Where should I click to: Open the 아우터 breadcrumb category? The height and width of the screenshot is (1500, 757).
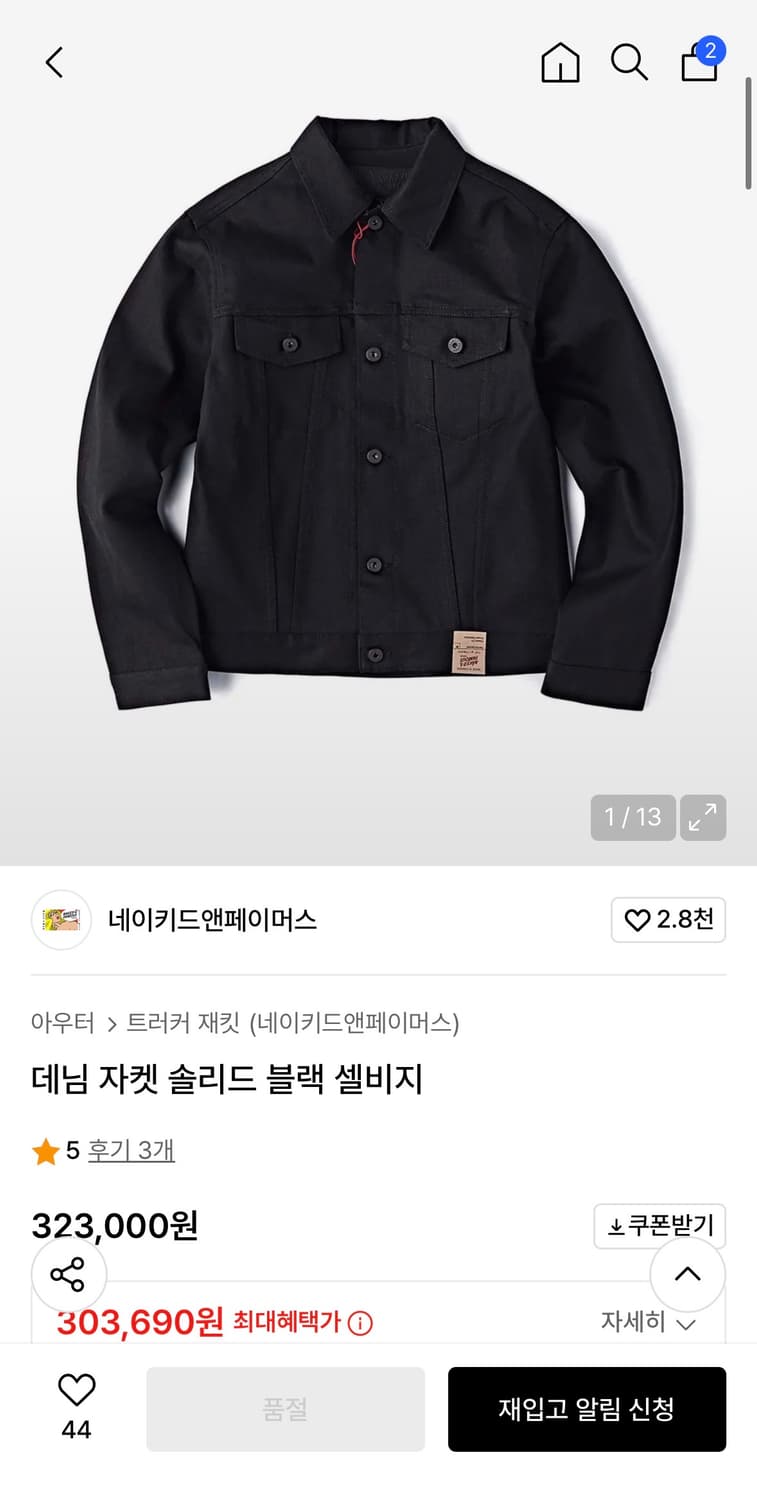pyautogui.click(x=61, y=1024)
